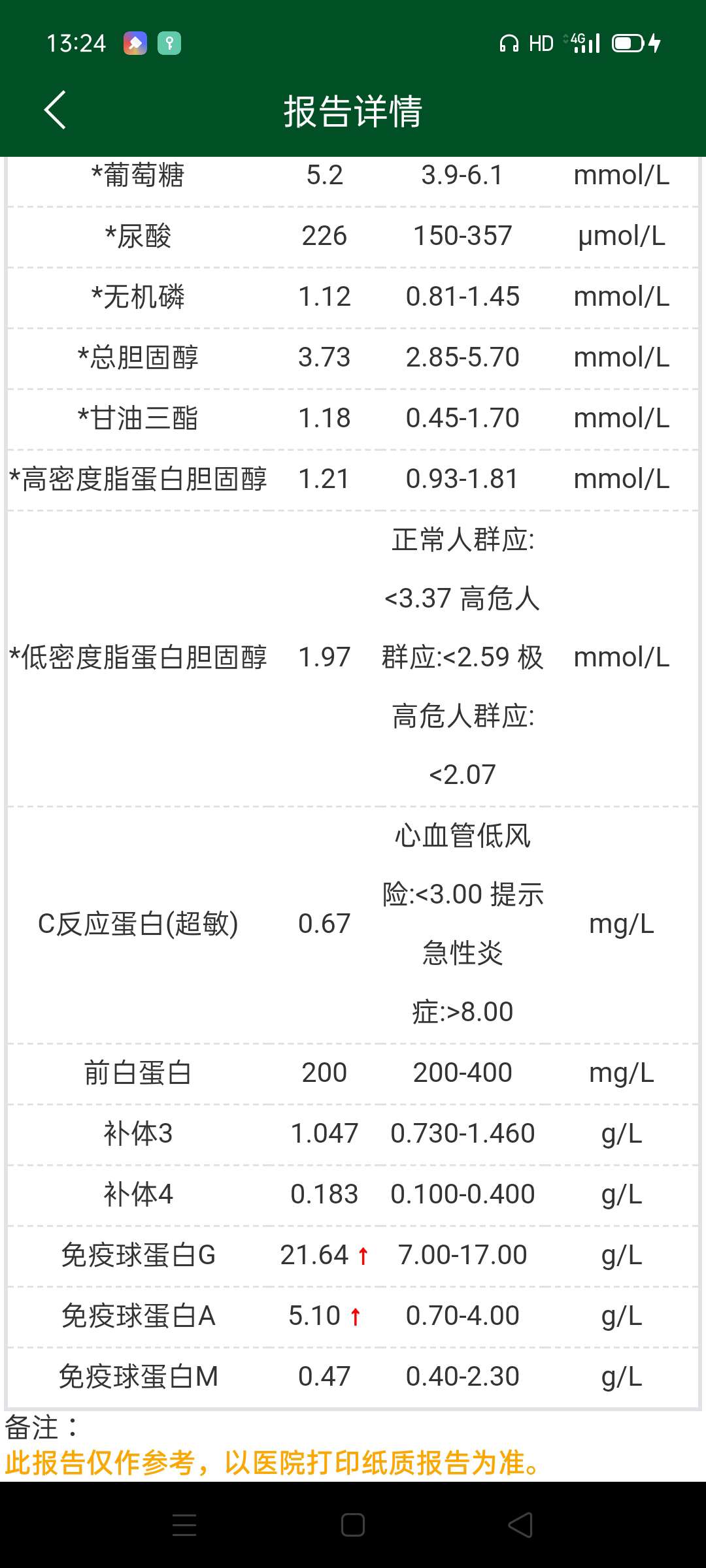Tap the back arrow in the header
706x1568 pixels.
(x=56, y=110)
